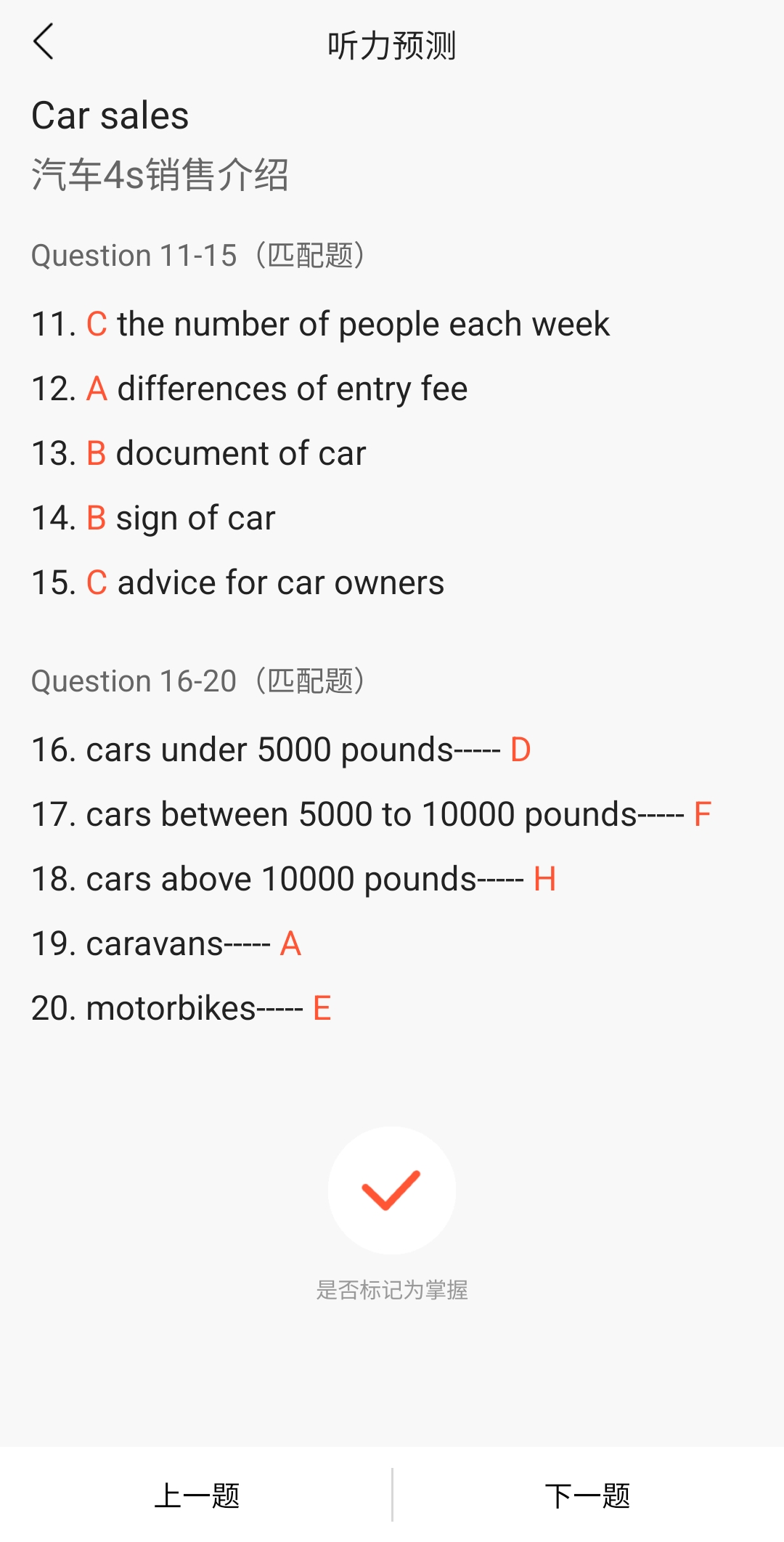Mark this question as mastered with checkmark
784x1542 pixels.
(x=392, y=1190)
